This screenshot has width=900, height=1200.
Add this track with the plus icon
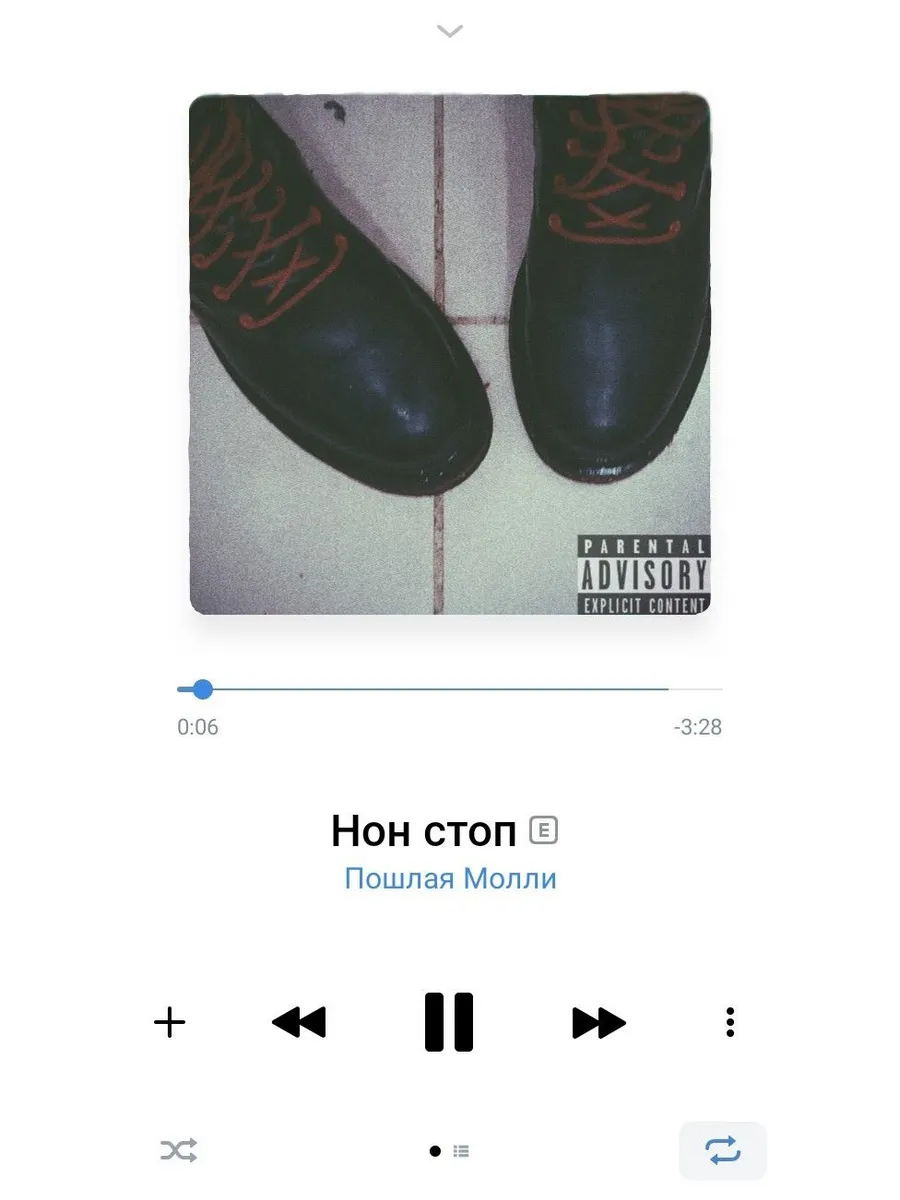click(170, 1022)
